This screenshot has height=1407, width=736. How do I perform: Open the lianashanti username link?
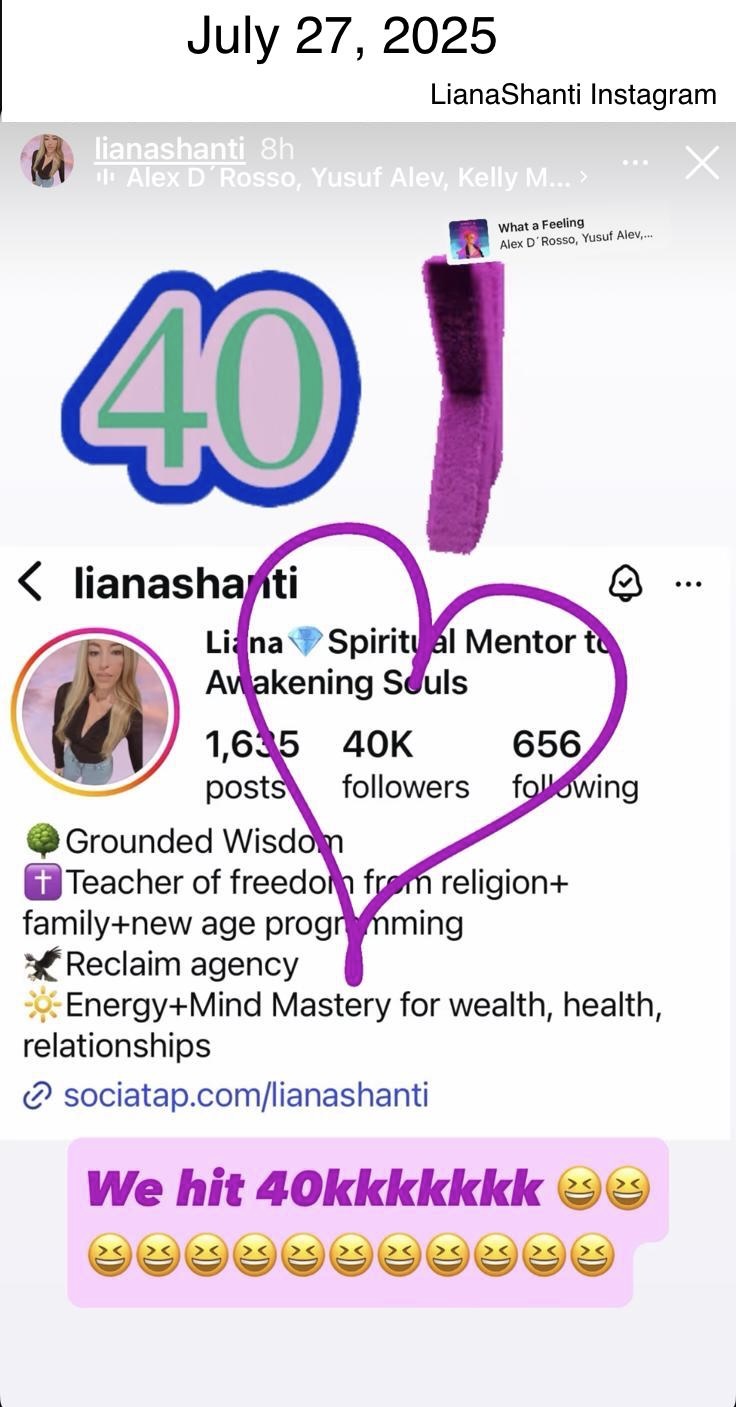tap(169, 149)
